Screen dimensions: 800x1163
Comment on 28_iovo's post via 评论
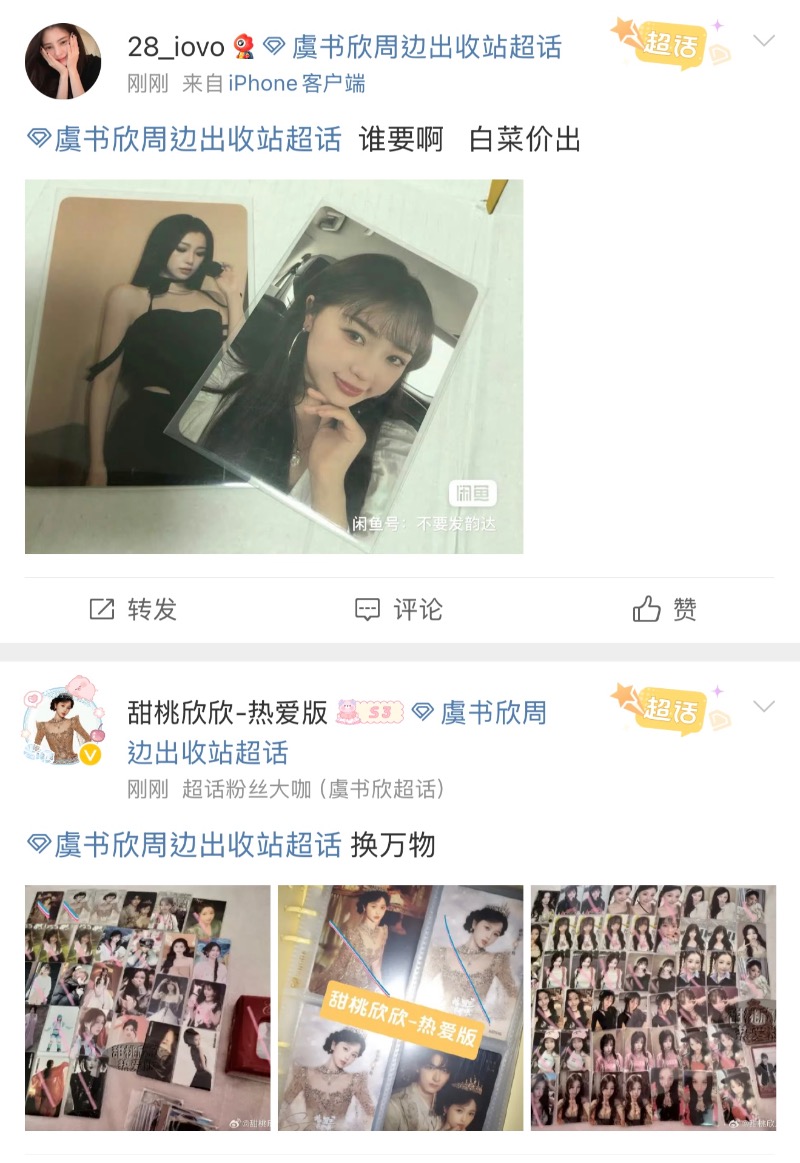click(x=399, y=609)
